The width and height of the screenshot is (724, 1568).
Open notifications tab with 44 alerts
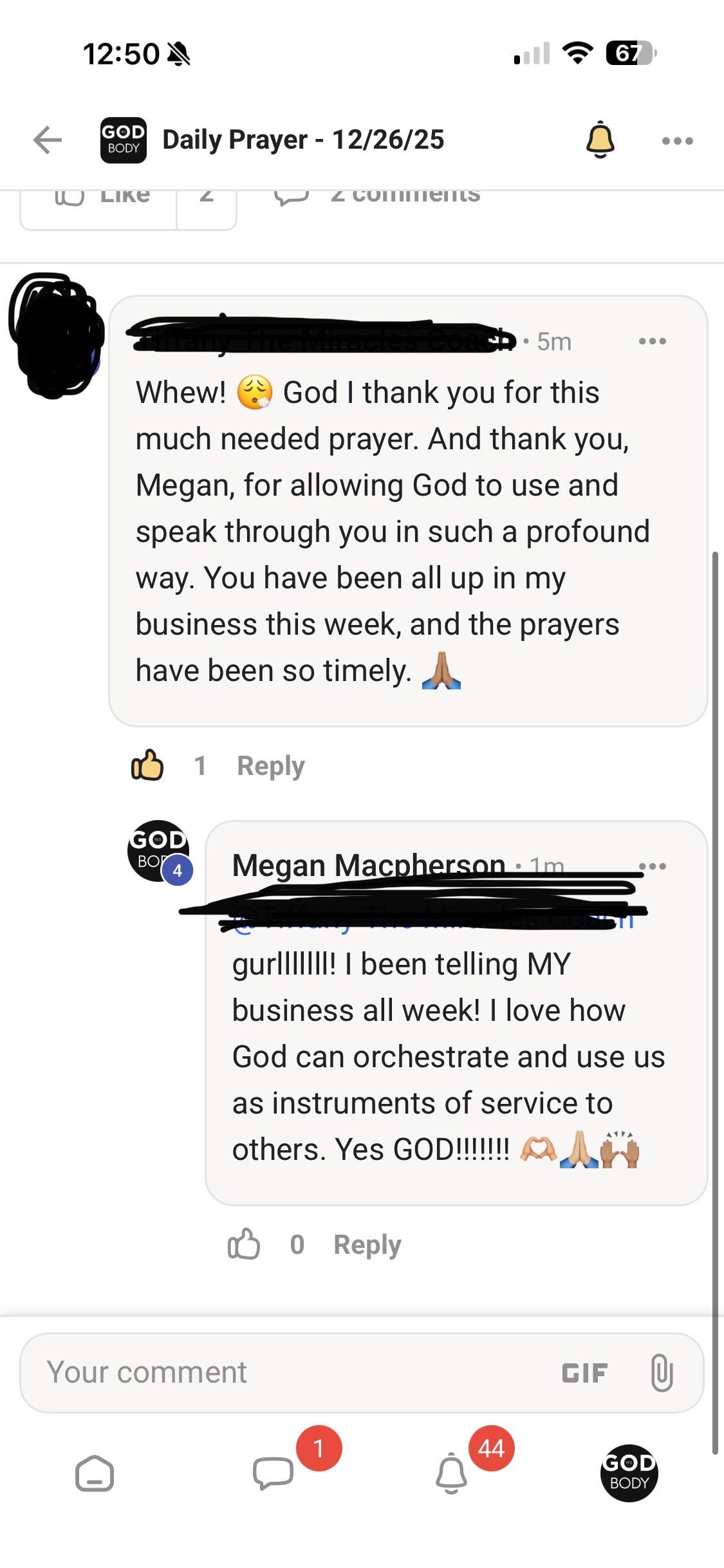[x=452, y=1473]
